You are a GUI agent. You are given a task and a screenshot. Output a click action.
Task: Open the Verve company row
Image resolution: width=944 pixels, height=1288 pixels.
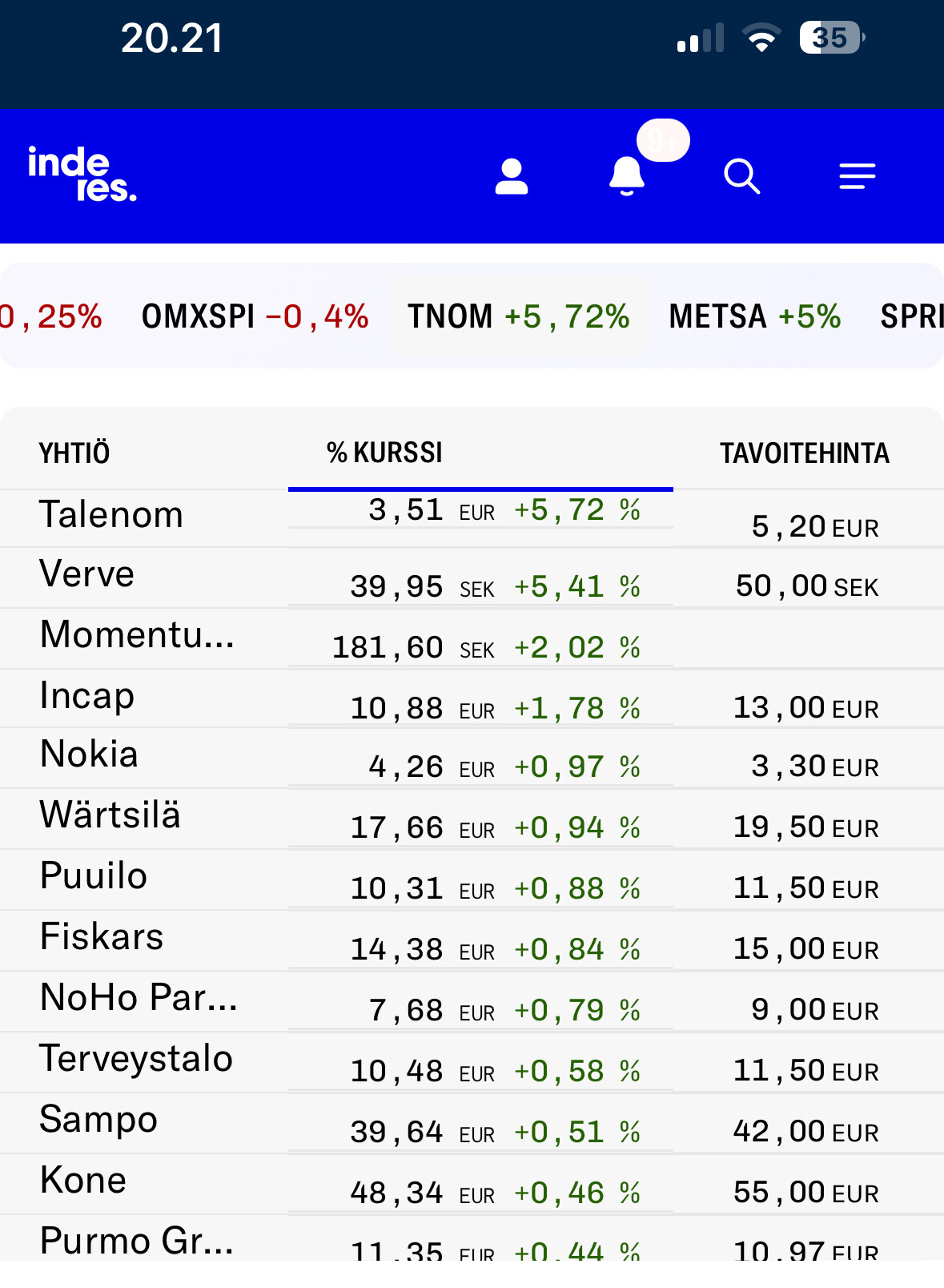87,574
